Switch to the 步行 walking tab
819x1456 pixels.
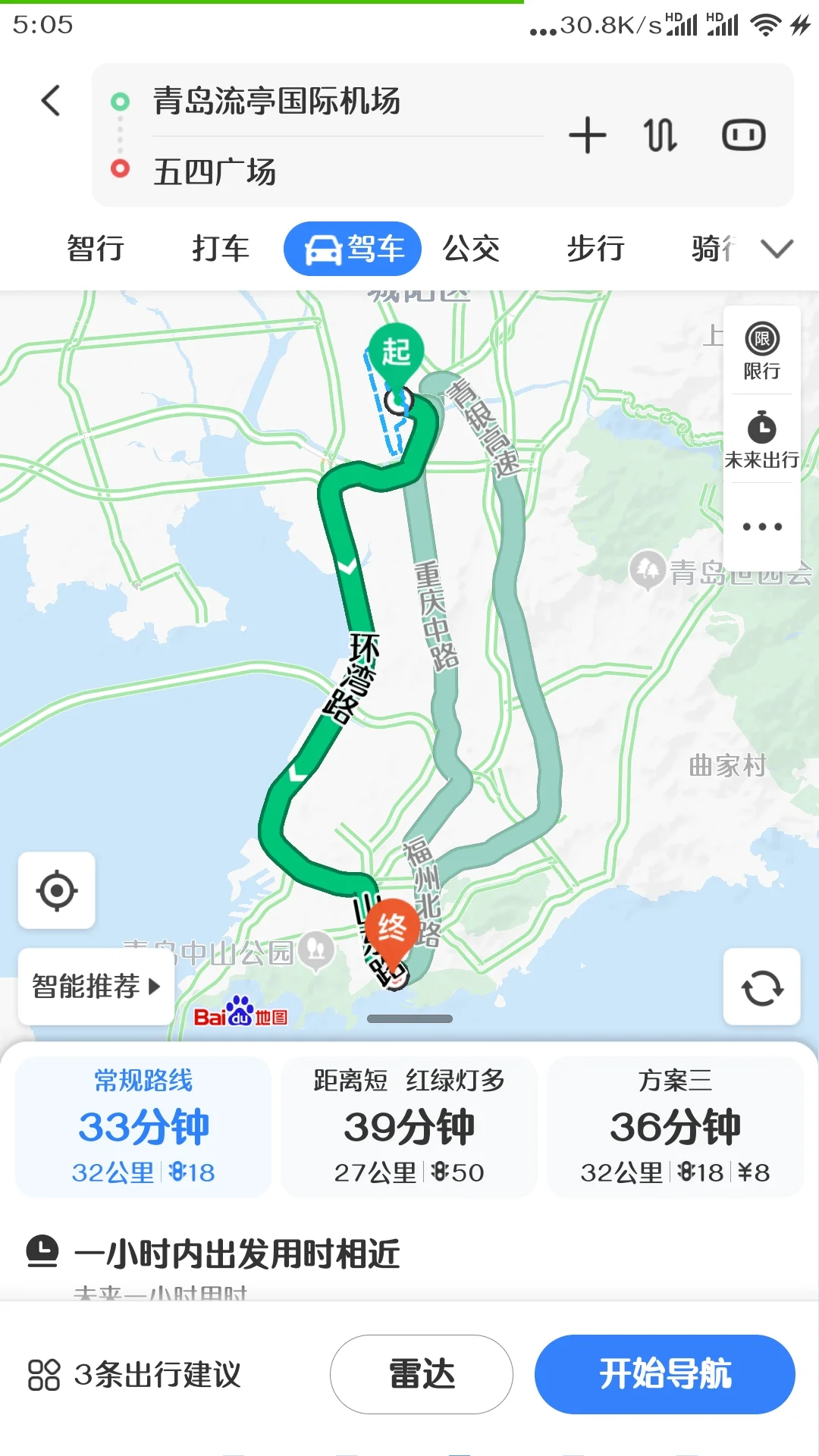point(595,248)
